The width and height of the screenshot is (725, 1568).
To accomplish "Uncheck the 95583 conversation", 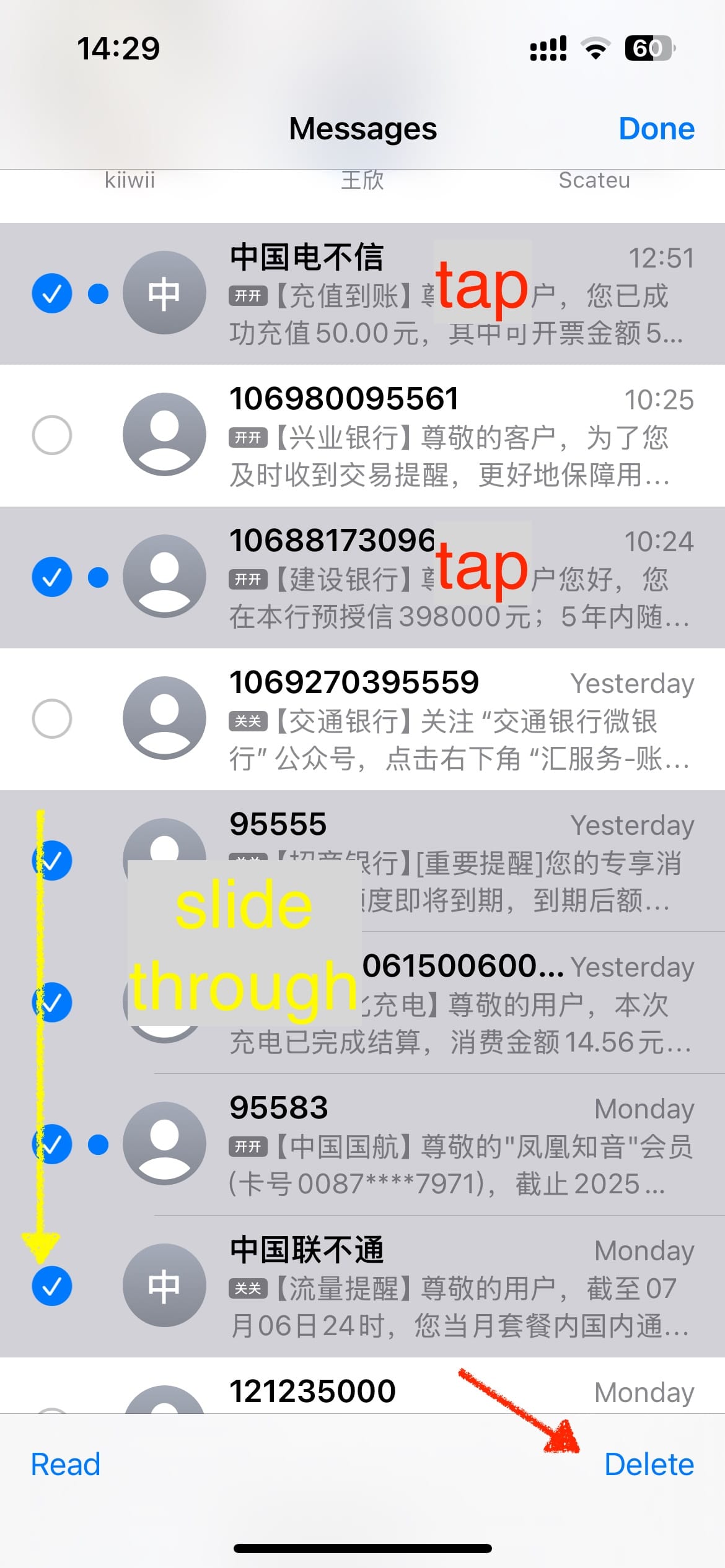I will point(52,1144).
